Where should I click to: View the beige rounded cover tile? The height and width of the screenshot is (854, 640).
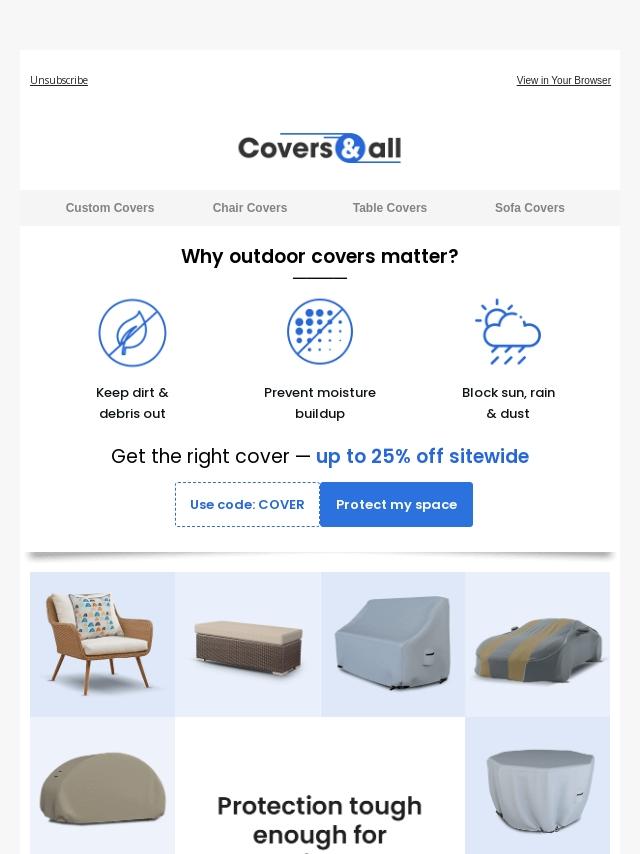(102, 785)
